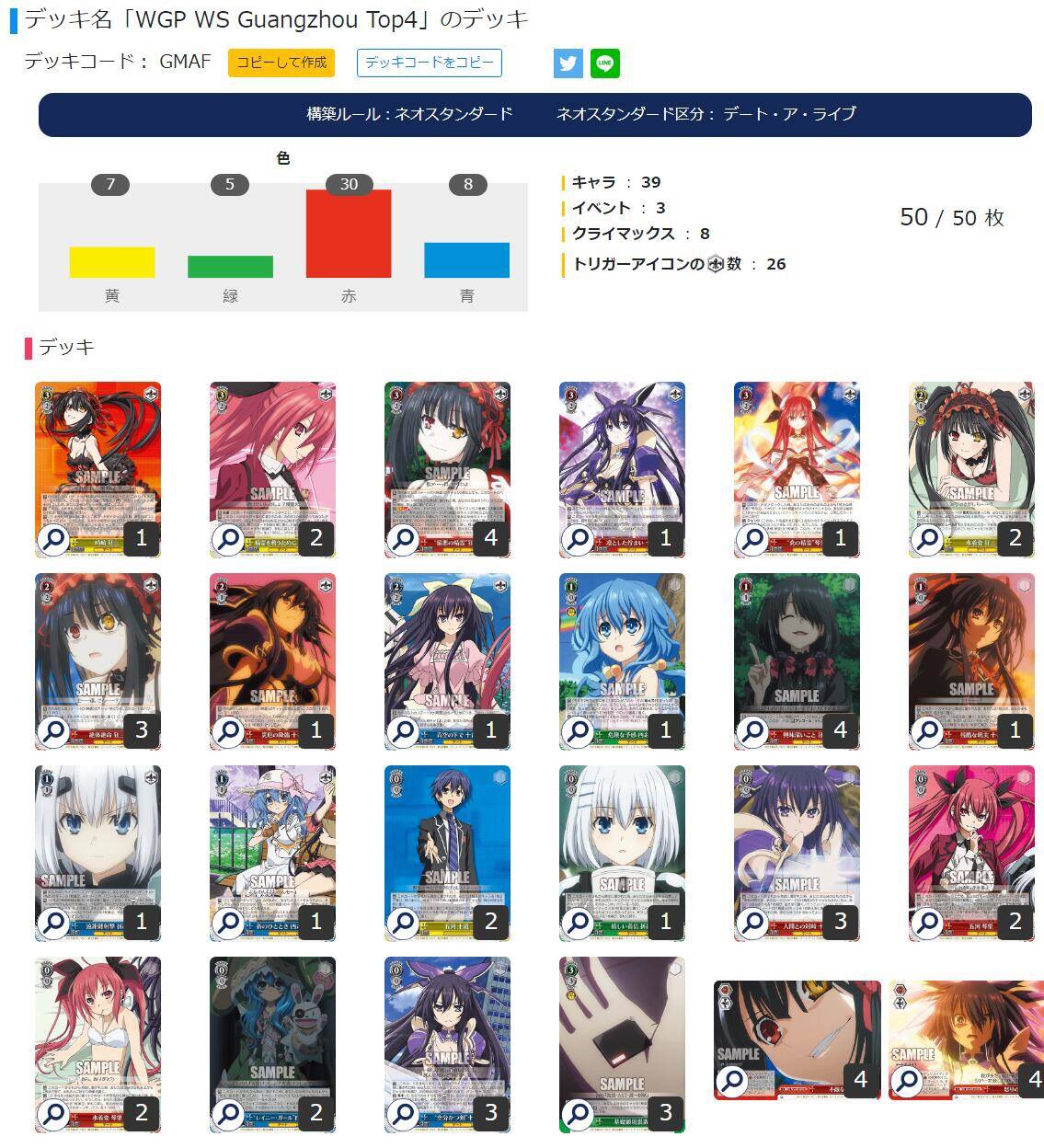Magnify the girl with rabbit puppet card

coord(229,1113)
